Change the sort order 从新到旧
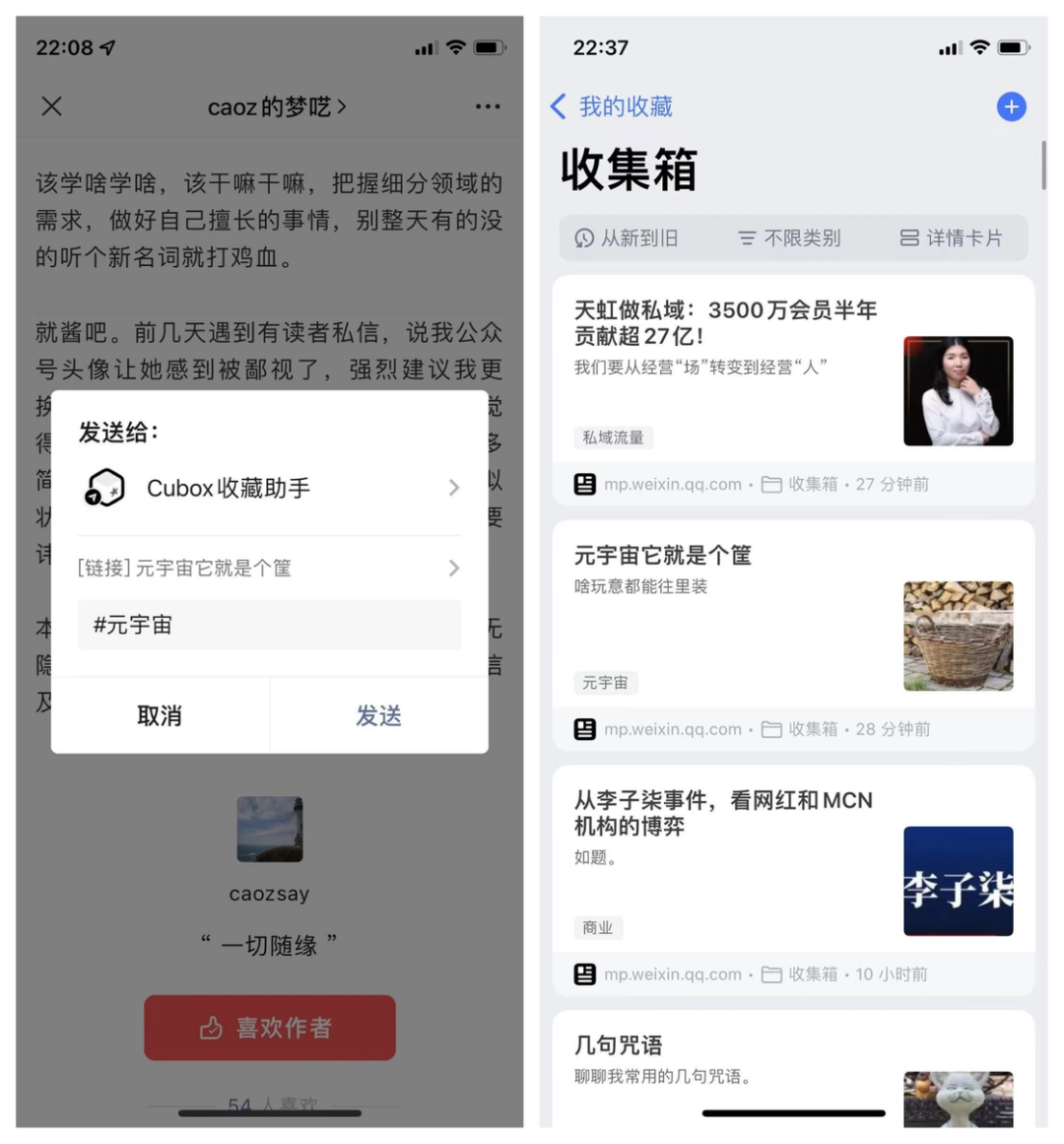The width and height of the screenshot is (1064, 1144). tap(627, 238)
